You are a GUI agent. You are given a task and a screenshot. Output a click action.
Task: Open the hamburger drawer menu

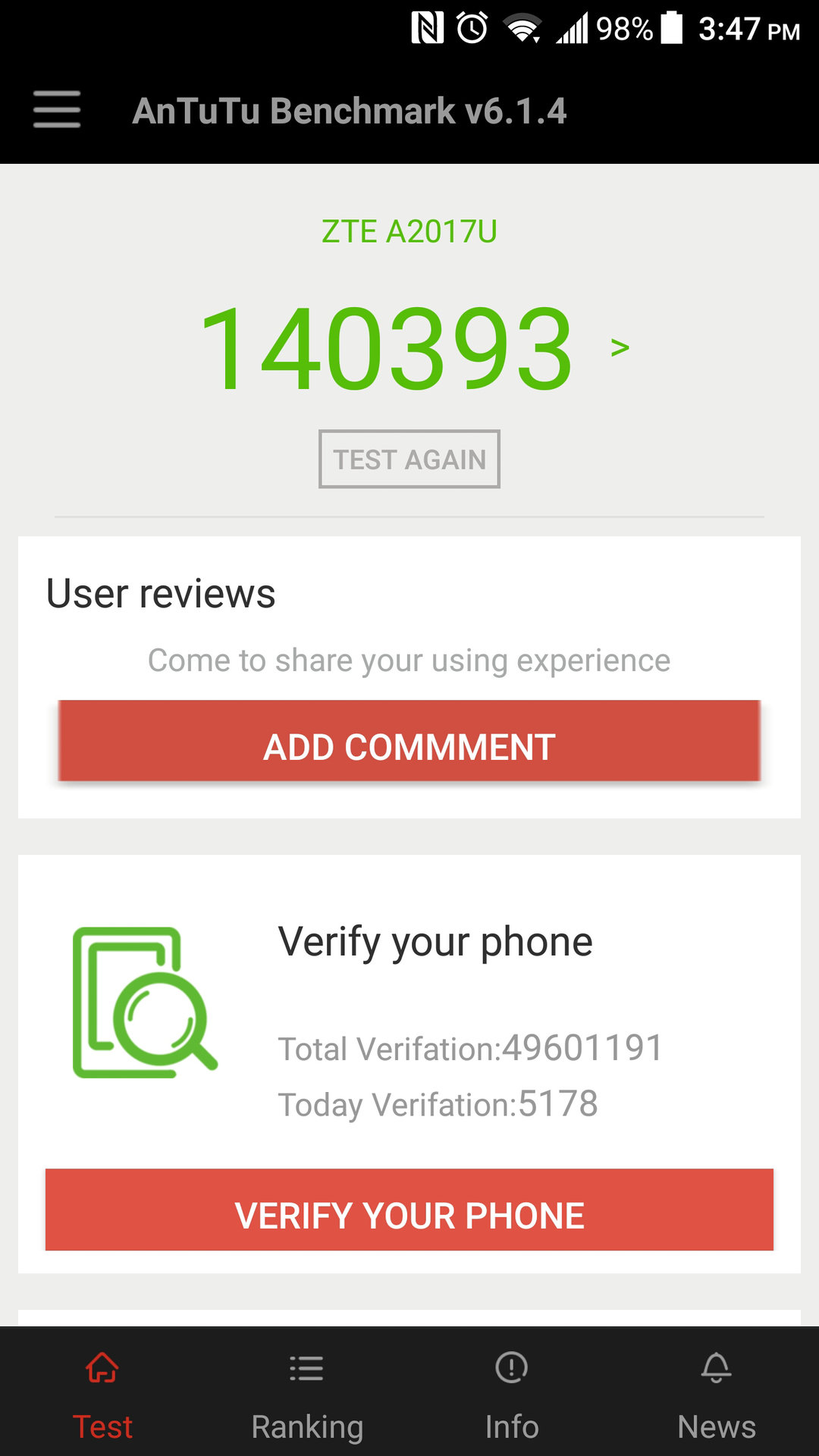(x=57, y=110)
